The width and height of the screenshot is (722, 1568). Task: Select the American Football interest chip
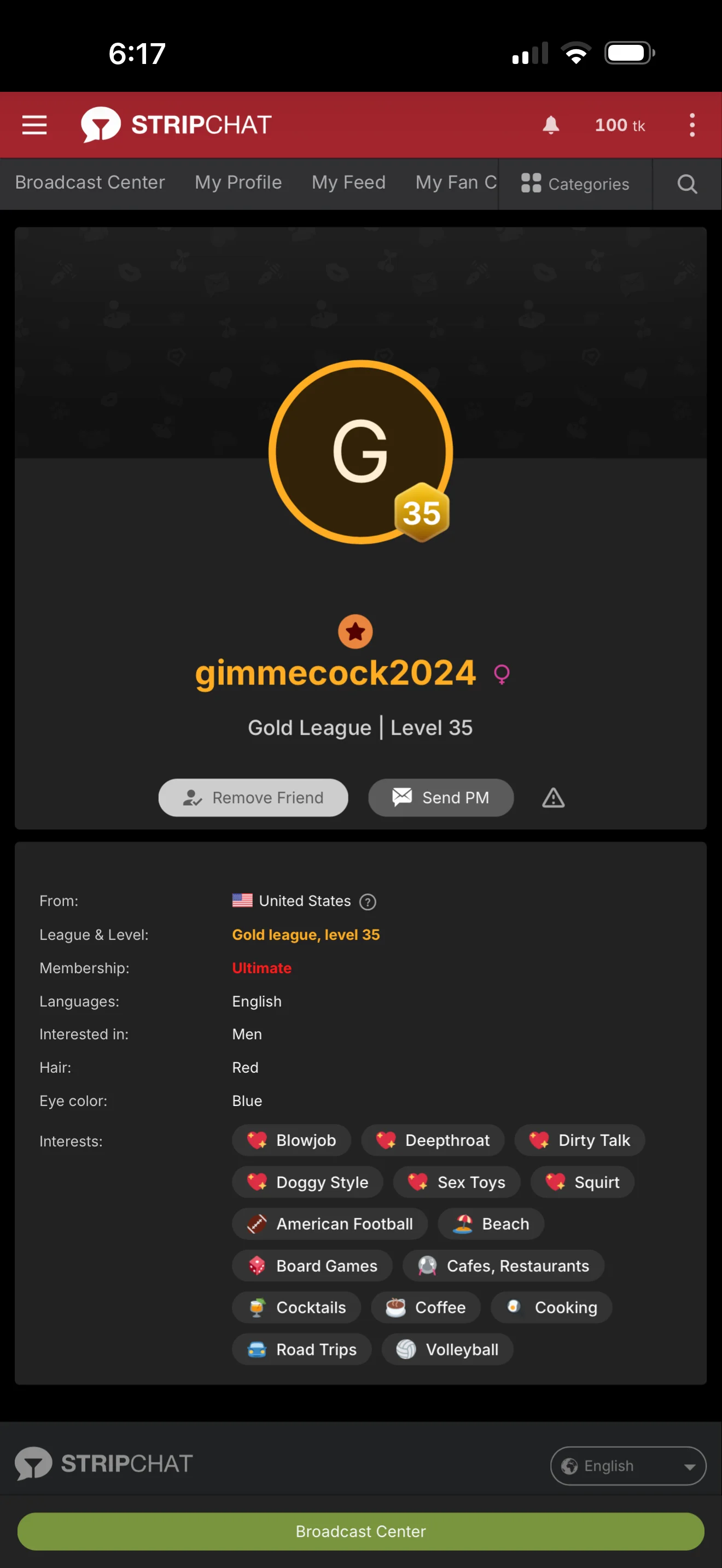pos(330,1224)
